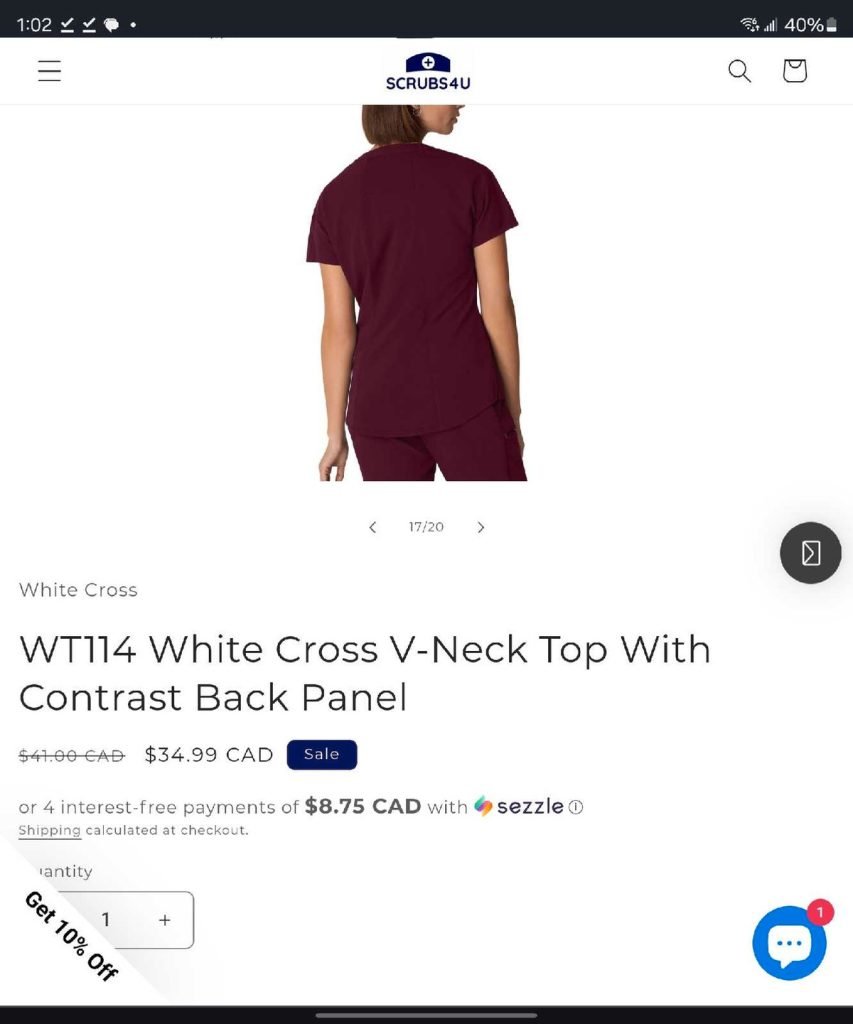
Task: Show the next product image
Action: point(481,527)
